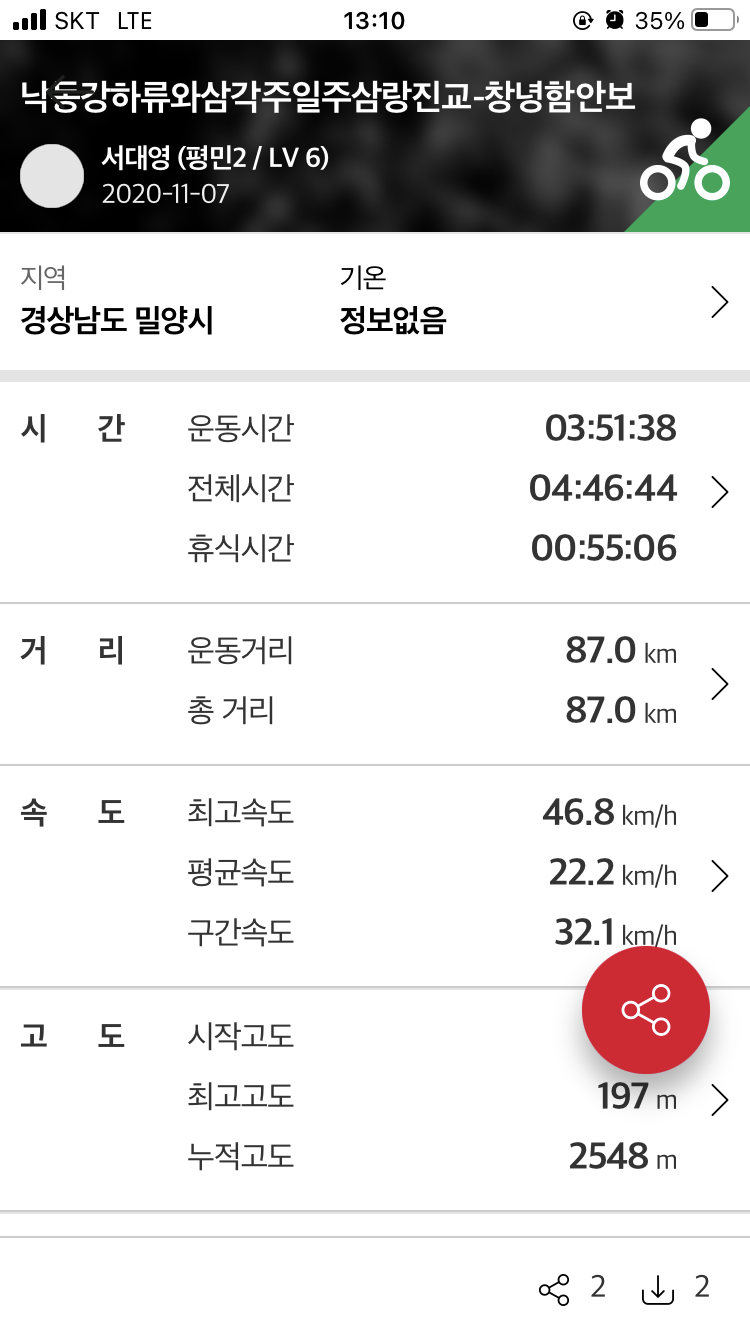Open the 거리 (distance) details row
Screen dimensions: 750x1334
pos(718,684)
